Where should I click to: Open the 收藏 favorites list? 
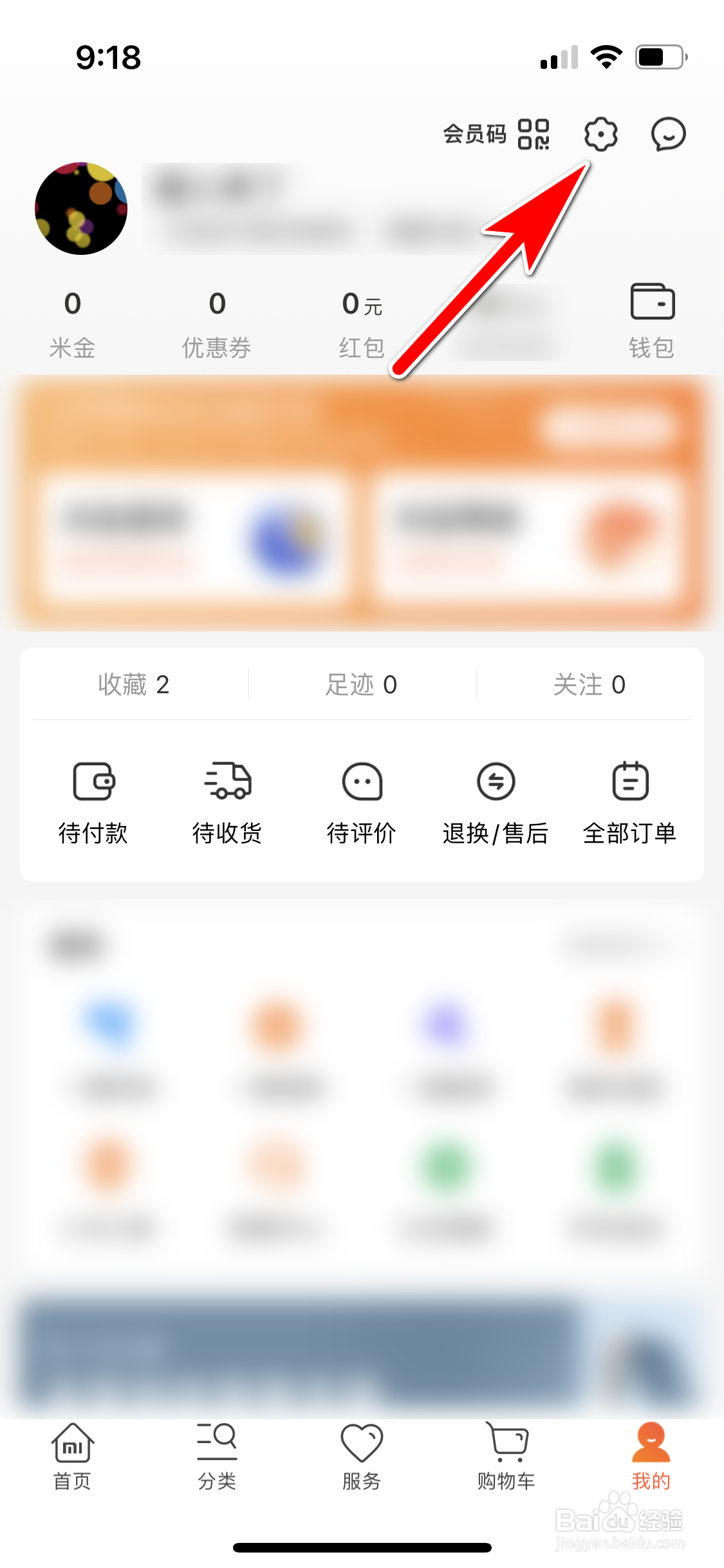(135, 685)
